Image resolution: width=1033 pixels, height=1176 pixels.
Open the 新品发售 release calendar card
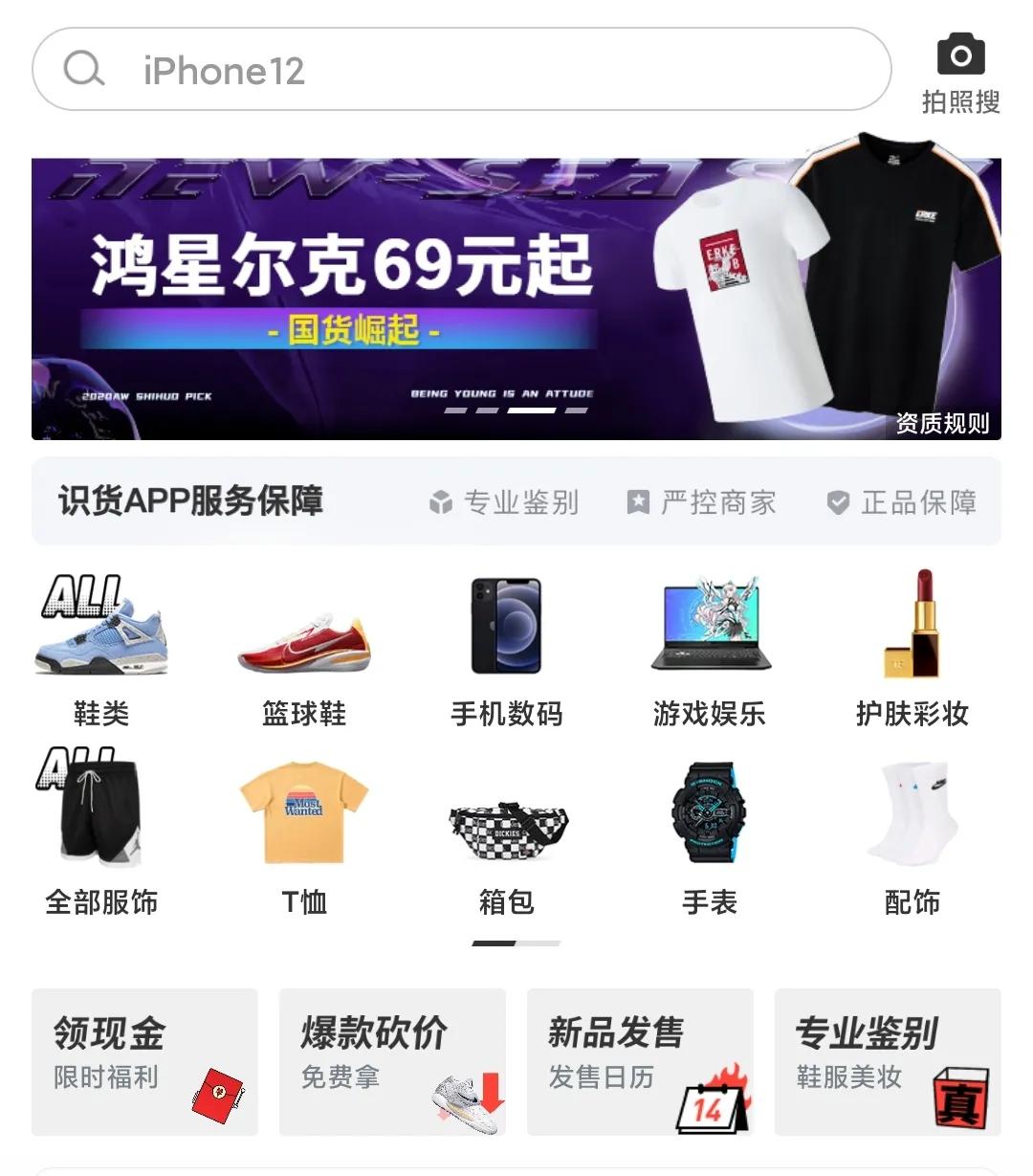[x=639, y=1062]
